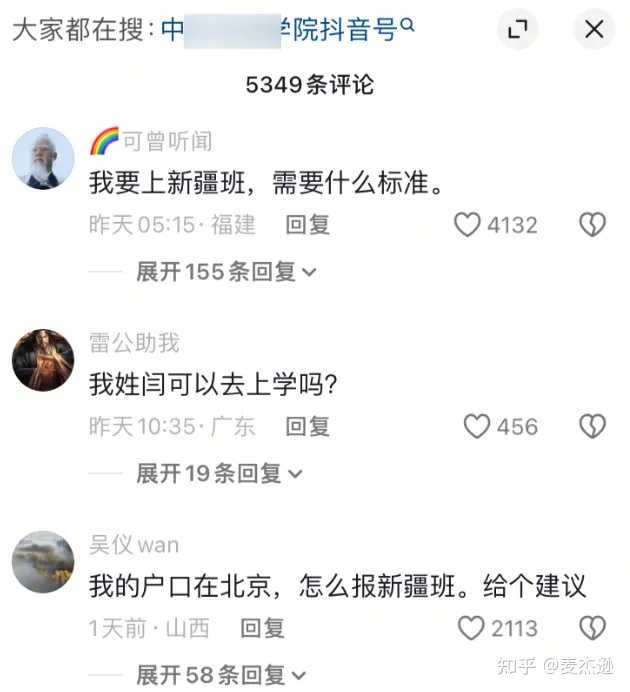The height and width of the screenshot is (692, 630).
Task: Reply to 吴仪wan's comment
Action: point(262,628)
